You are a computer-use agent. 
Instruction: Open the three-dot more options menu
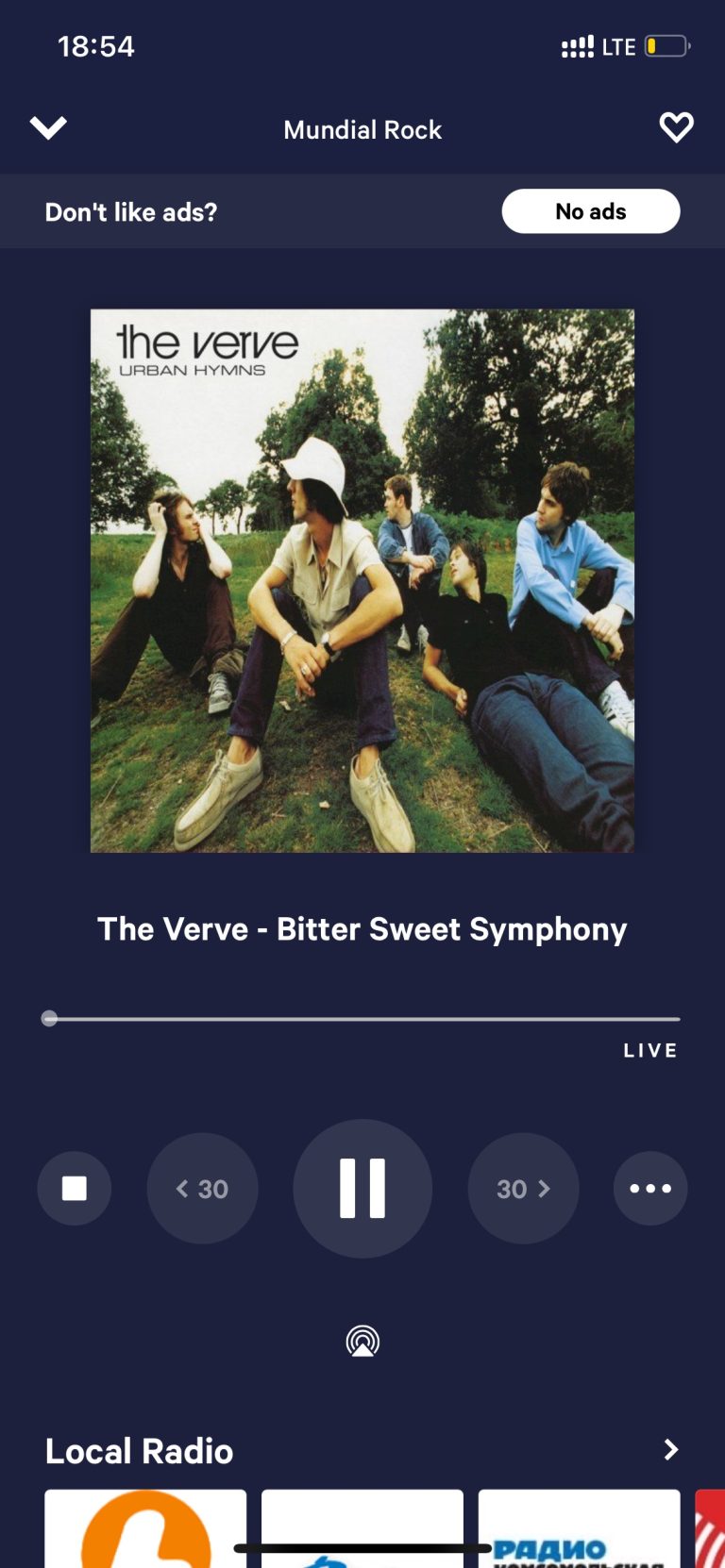650,1189
